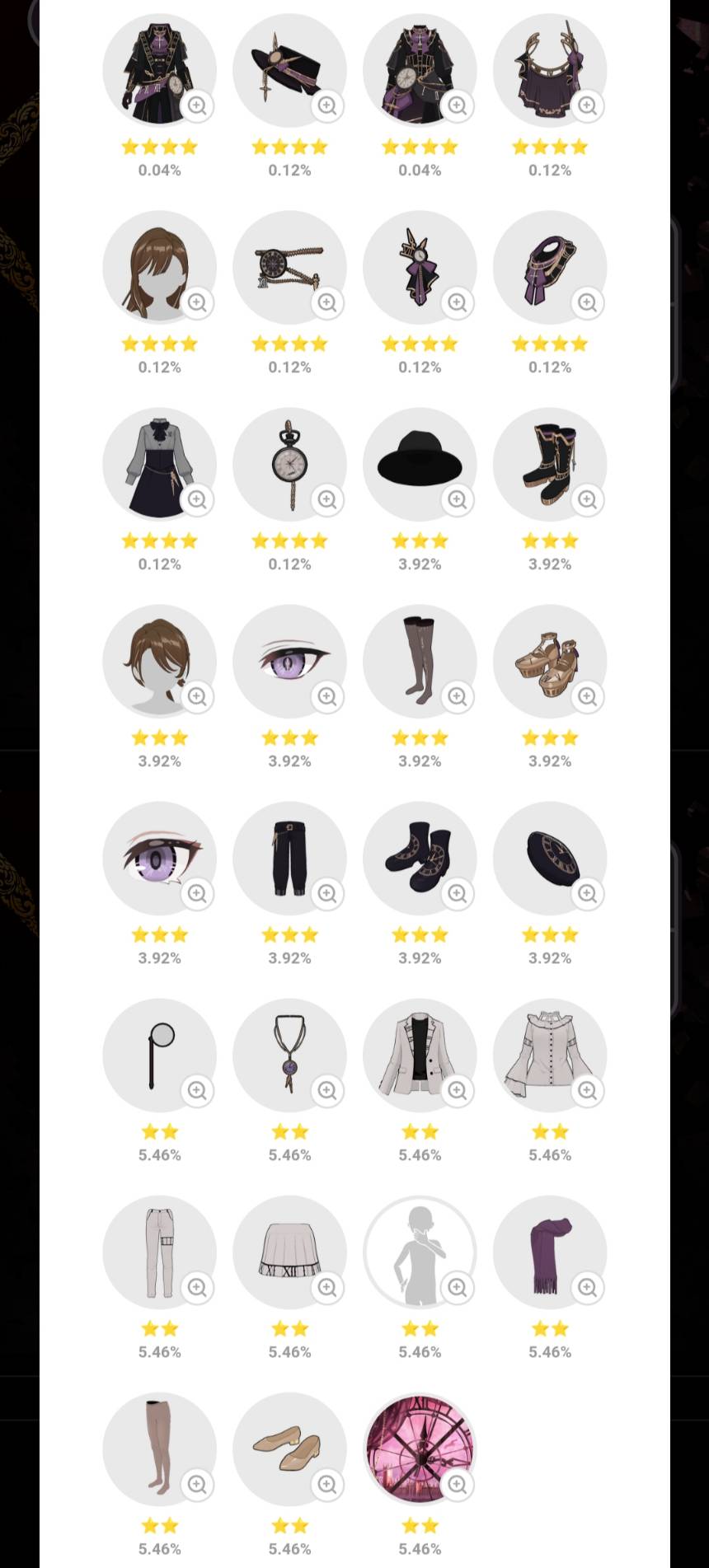Zoom in on the roman numeral skirt
The height and width of the screenshot is (1568, 709).
pyautogui.click(x=327, y=1287)
